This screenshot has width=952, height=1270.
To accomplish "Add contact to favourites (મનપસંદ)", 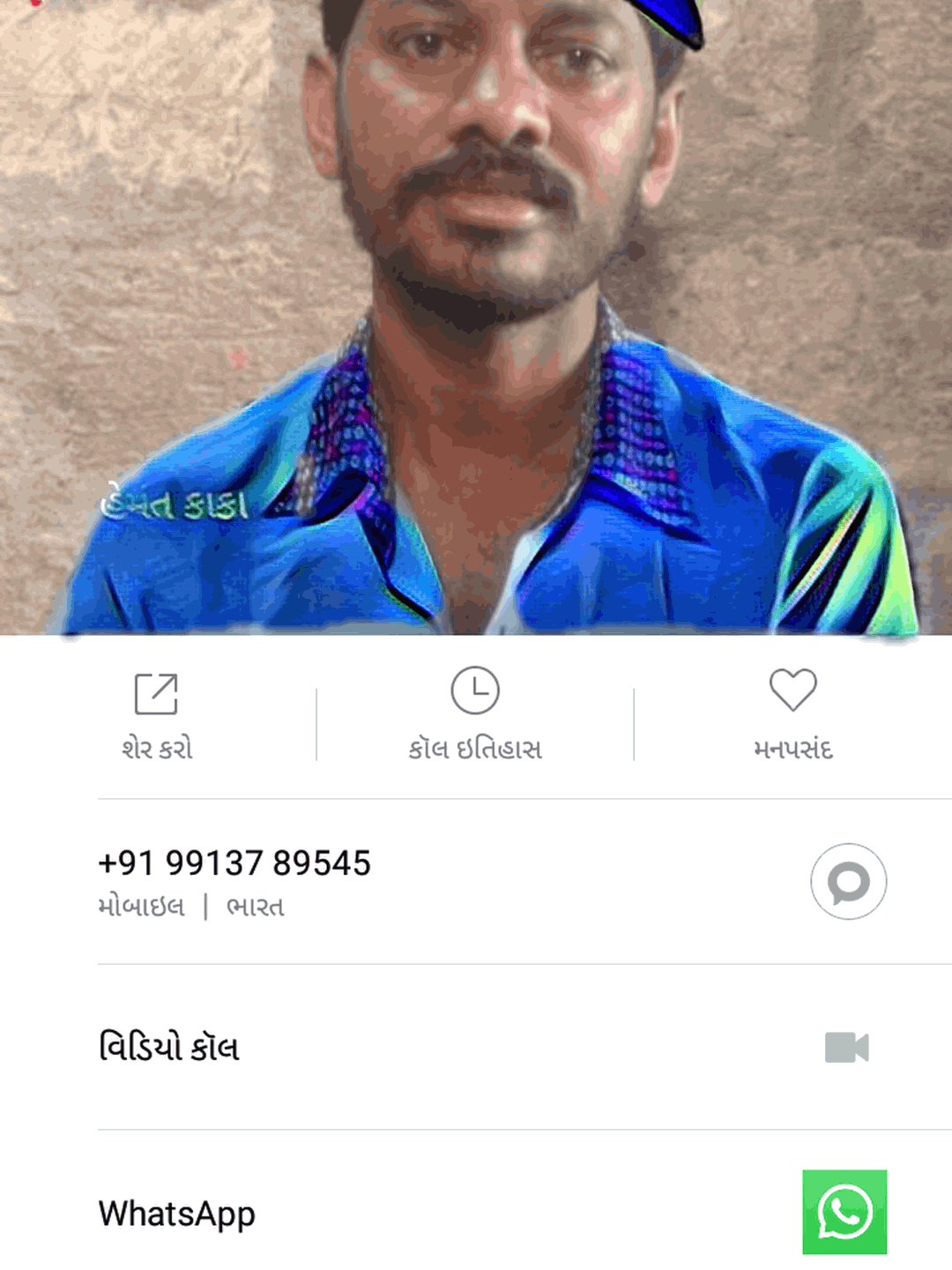I will click(x=792, y=714).
